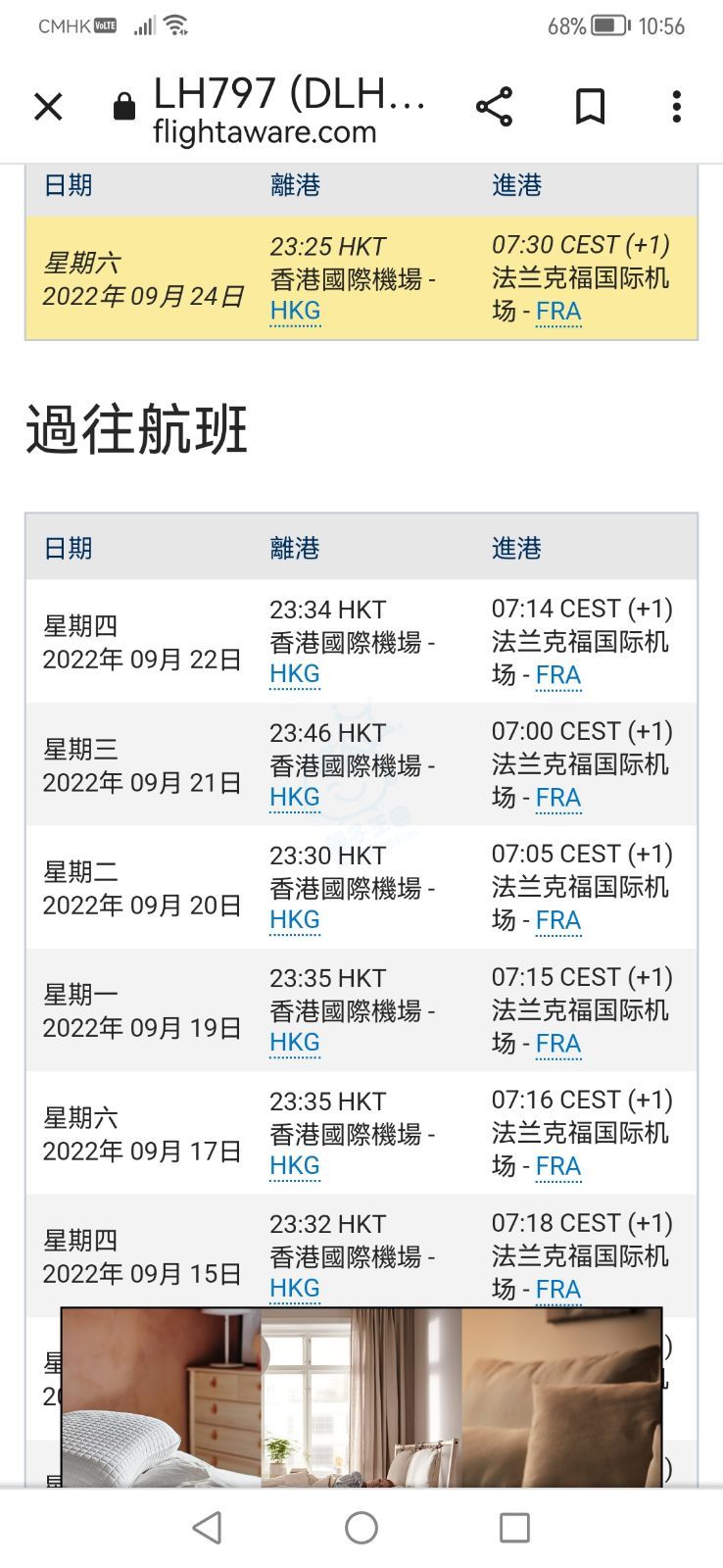Open the browser overflow menu
This screenshot has width=723, height=1568.
tap(676, 107)
